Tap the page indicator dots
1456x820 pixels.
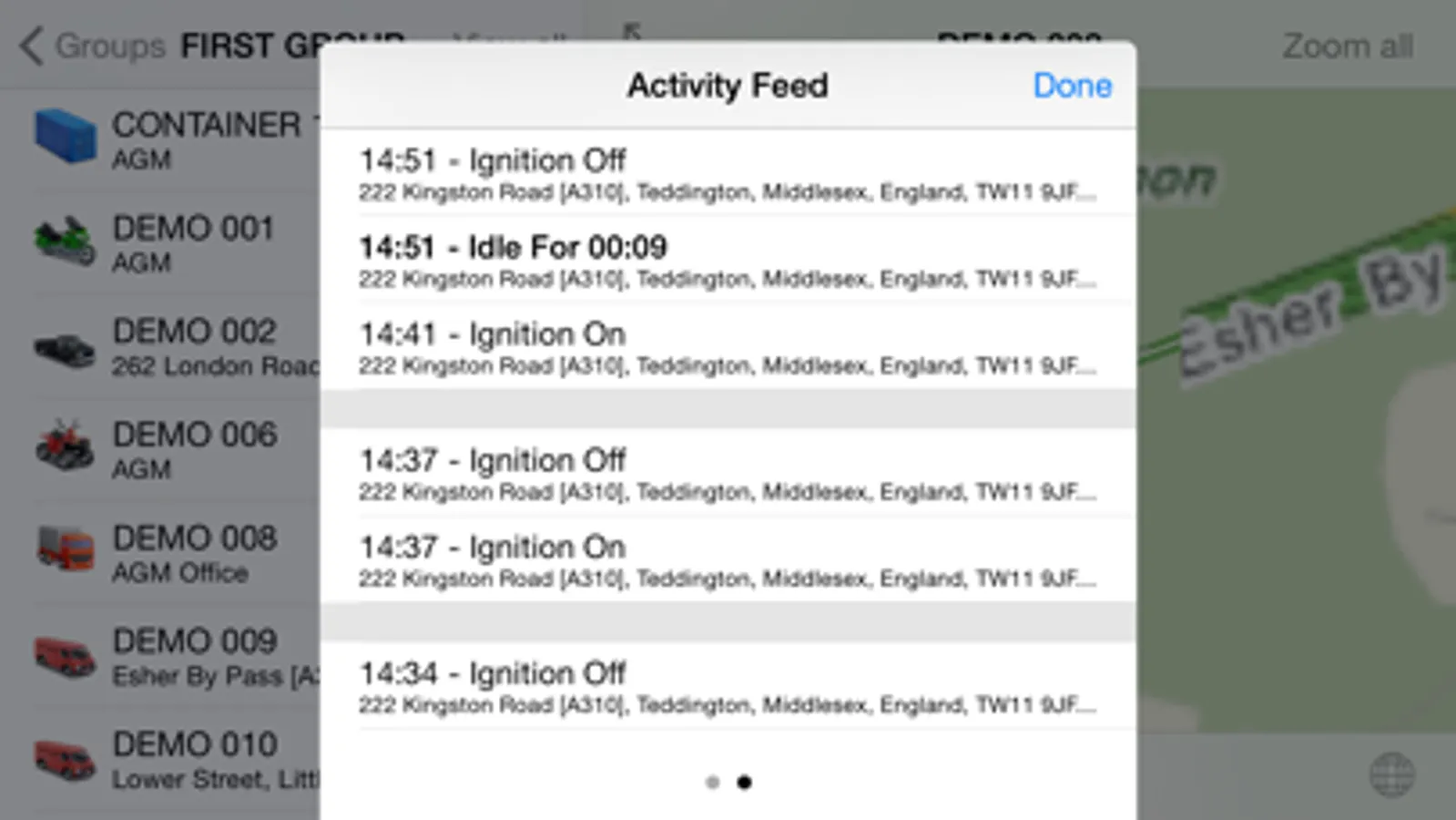(728, 782)
